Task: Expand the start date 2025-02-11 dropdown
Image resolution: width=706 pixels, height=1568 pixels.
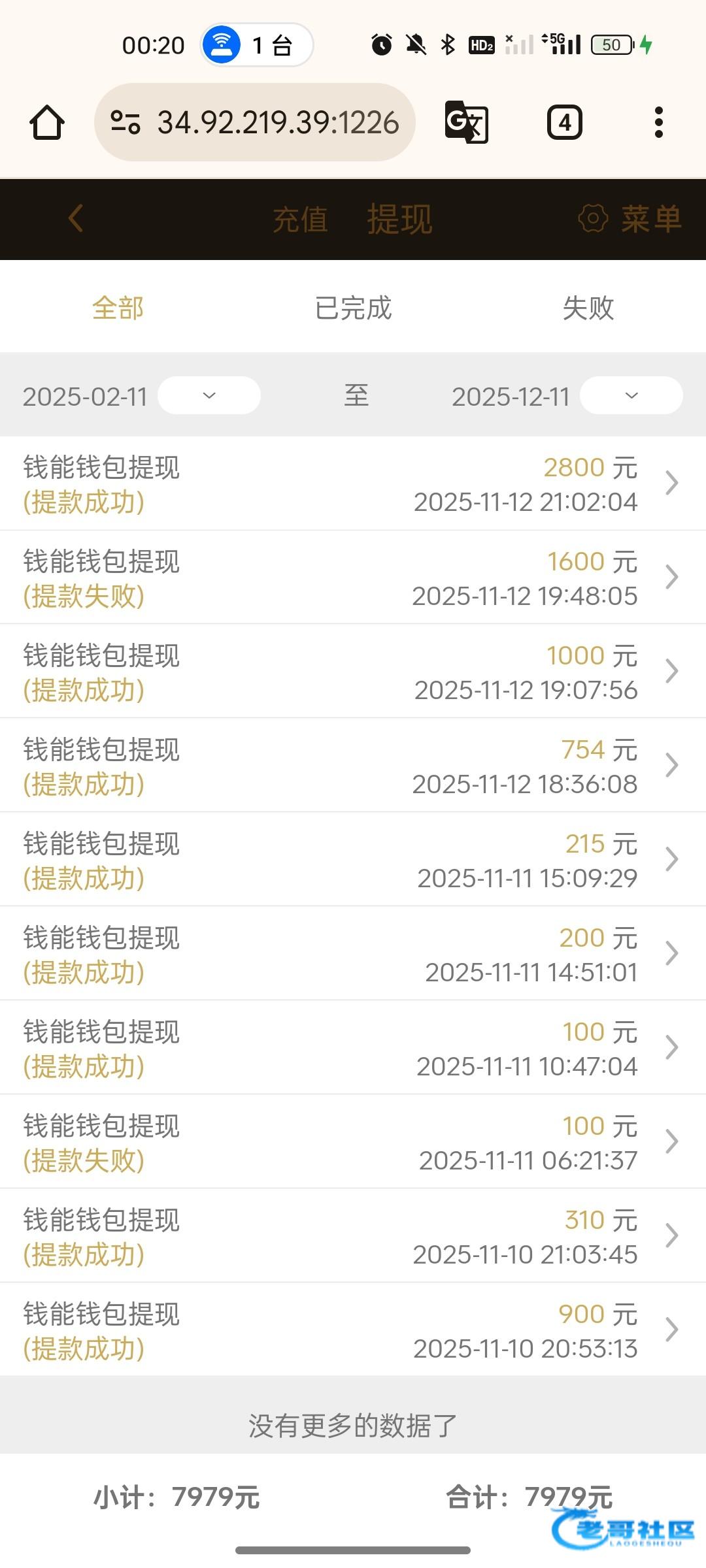Action: (x=209, y=395)
